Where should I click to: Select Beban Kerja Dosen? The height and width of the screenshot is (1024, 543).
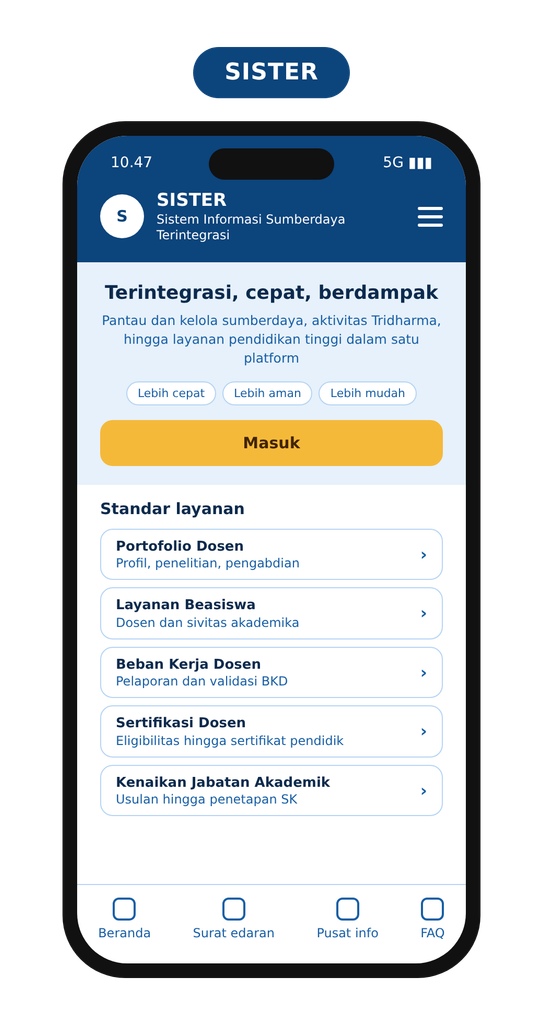(271, 673)
